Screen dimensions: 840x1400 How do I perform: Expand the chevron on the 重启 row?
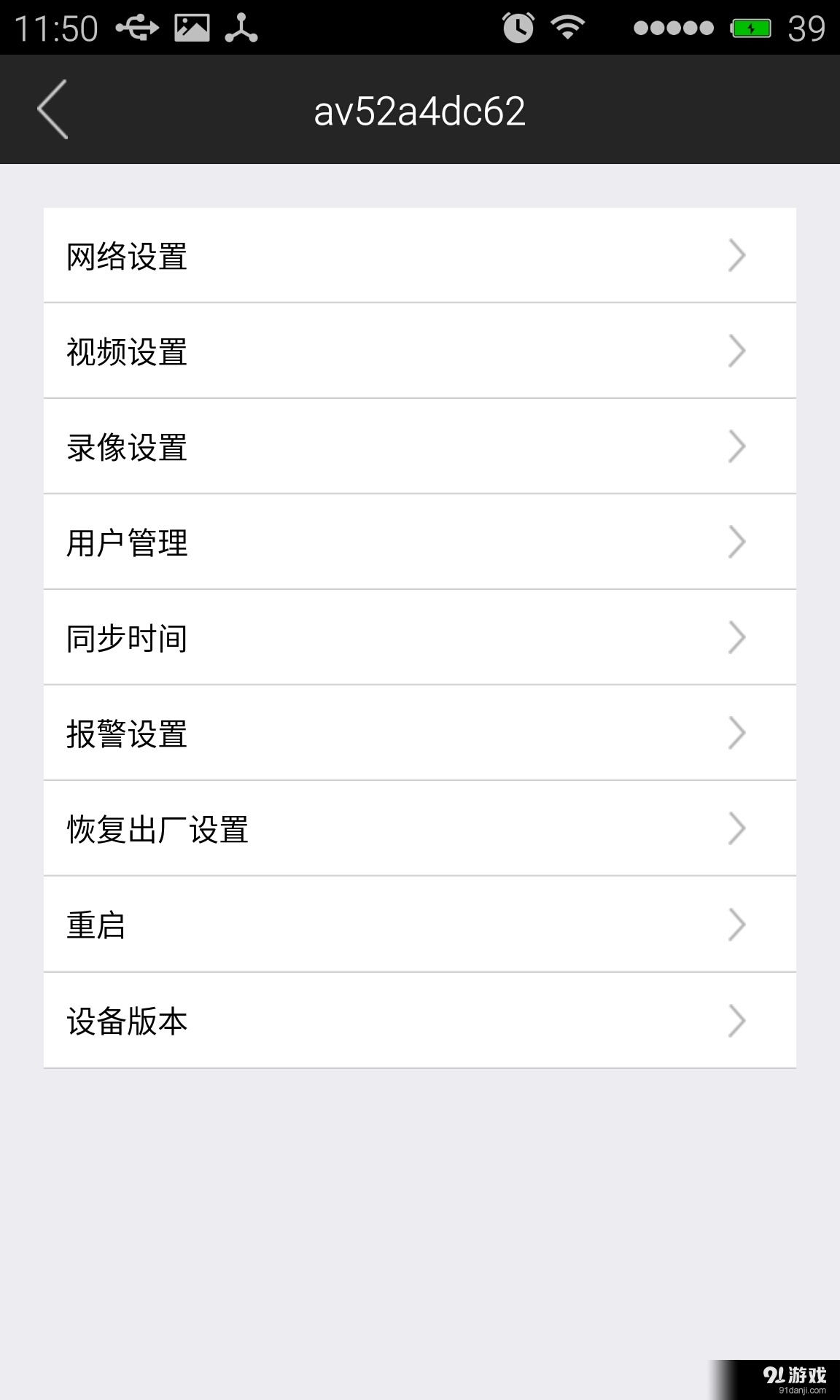pos(738,925)
